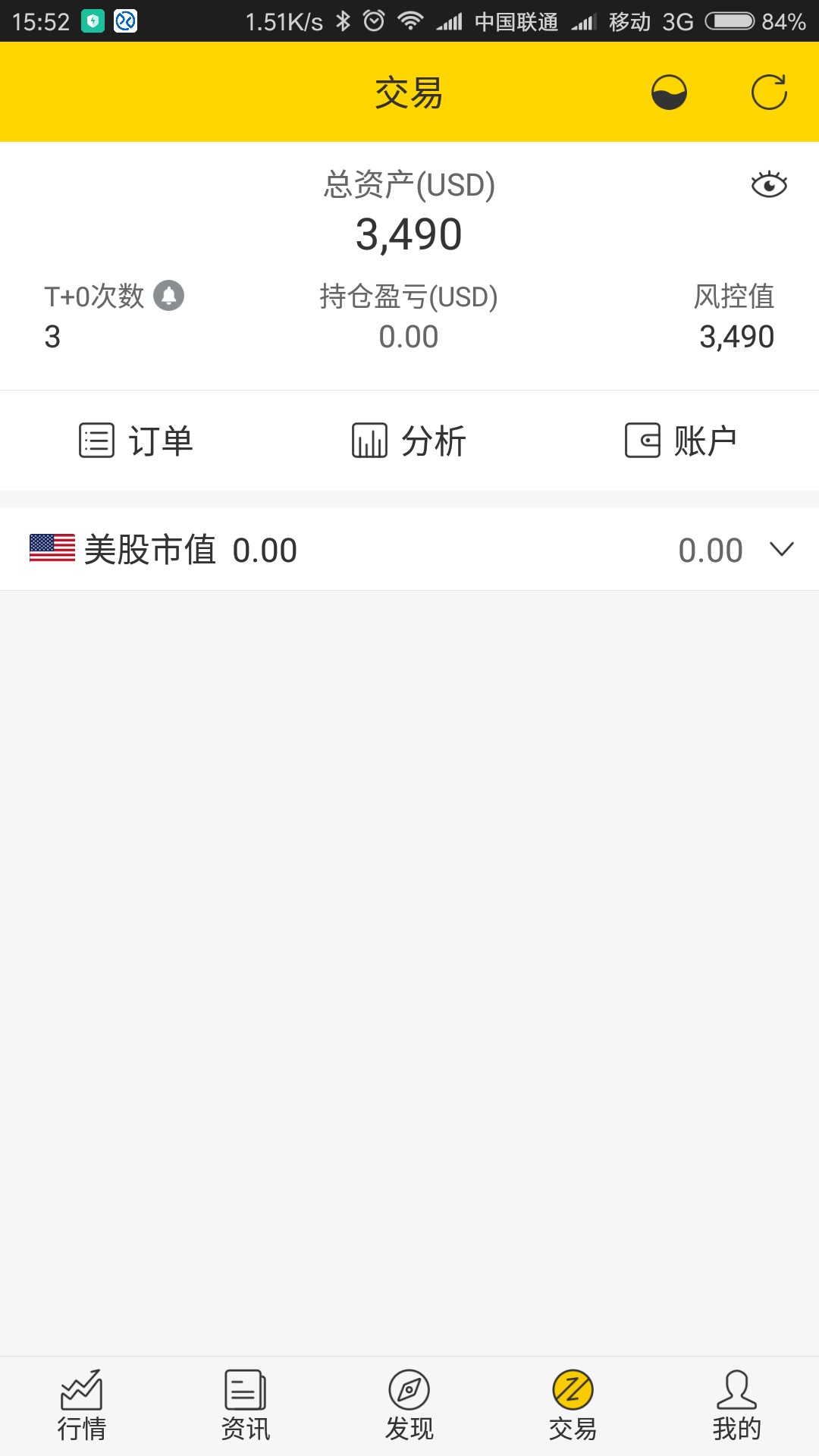Switch to the 发现 tab

[x=409, y=1406]
